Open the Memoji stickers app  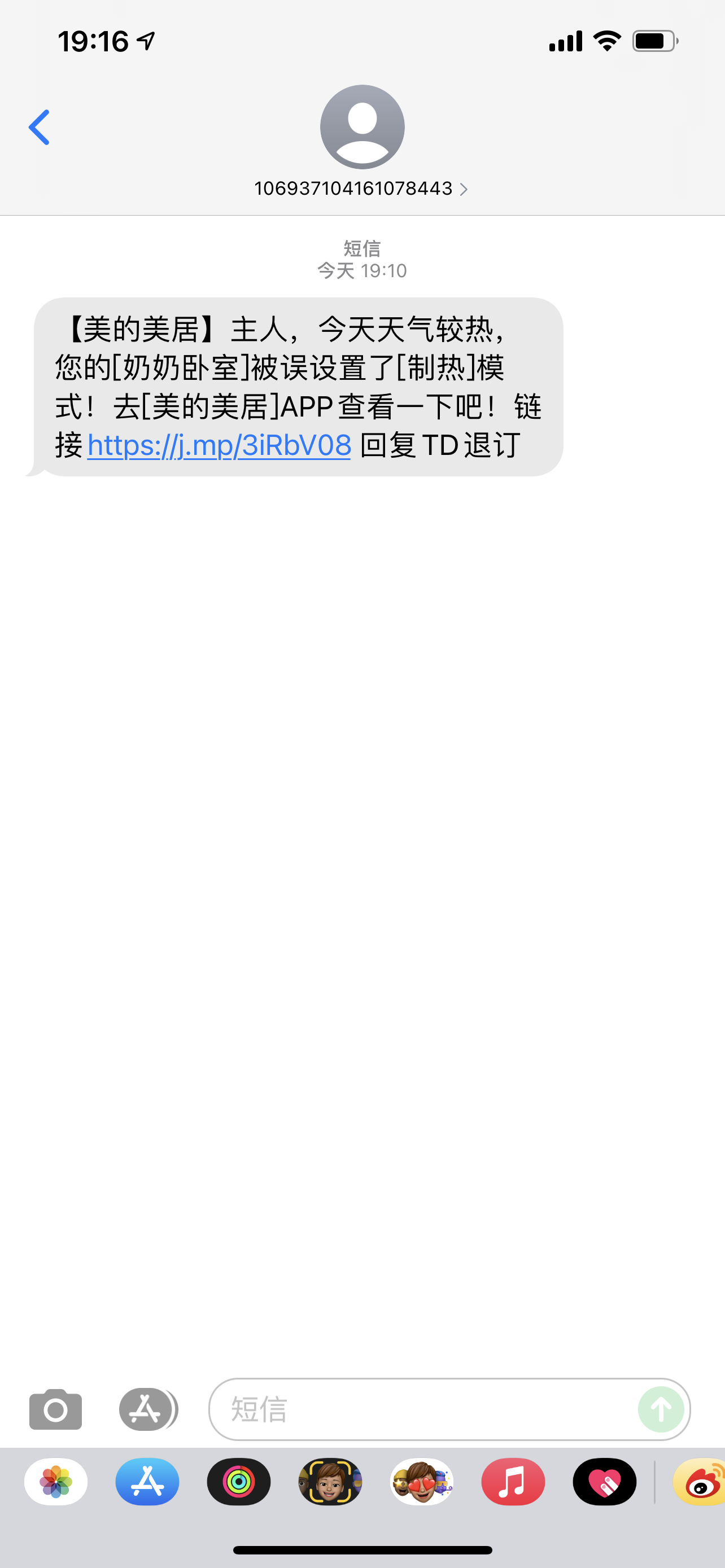tap(422, 1482)
